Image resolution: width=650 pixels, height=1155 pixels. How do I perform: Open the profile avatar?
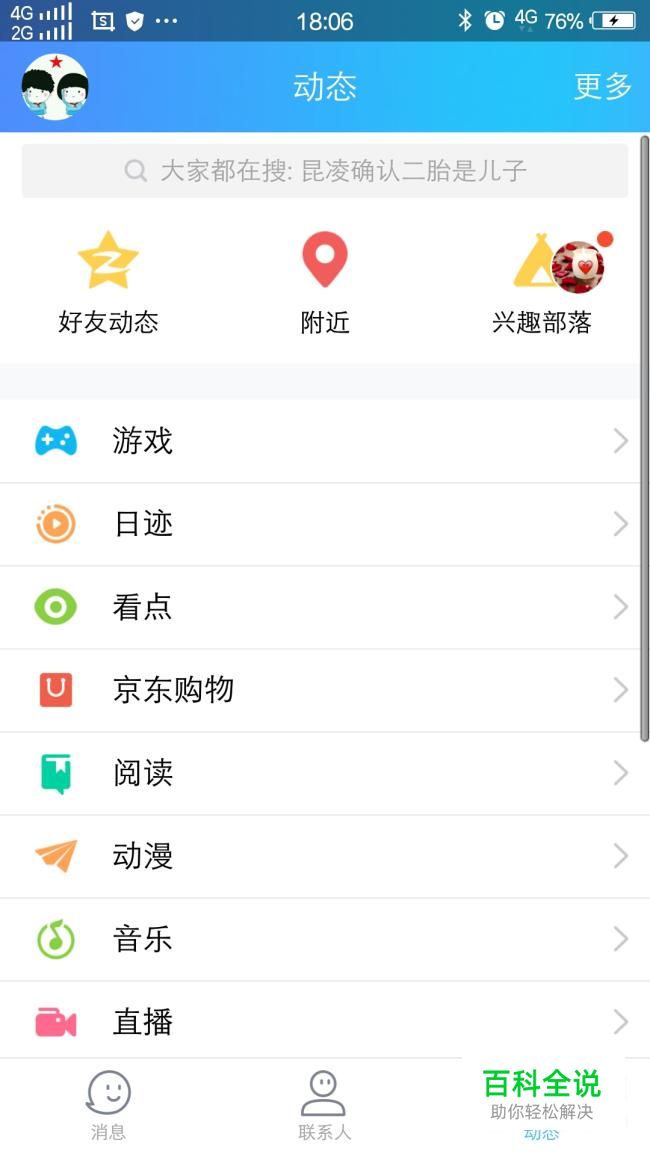55,87
